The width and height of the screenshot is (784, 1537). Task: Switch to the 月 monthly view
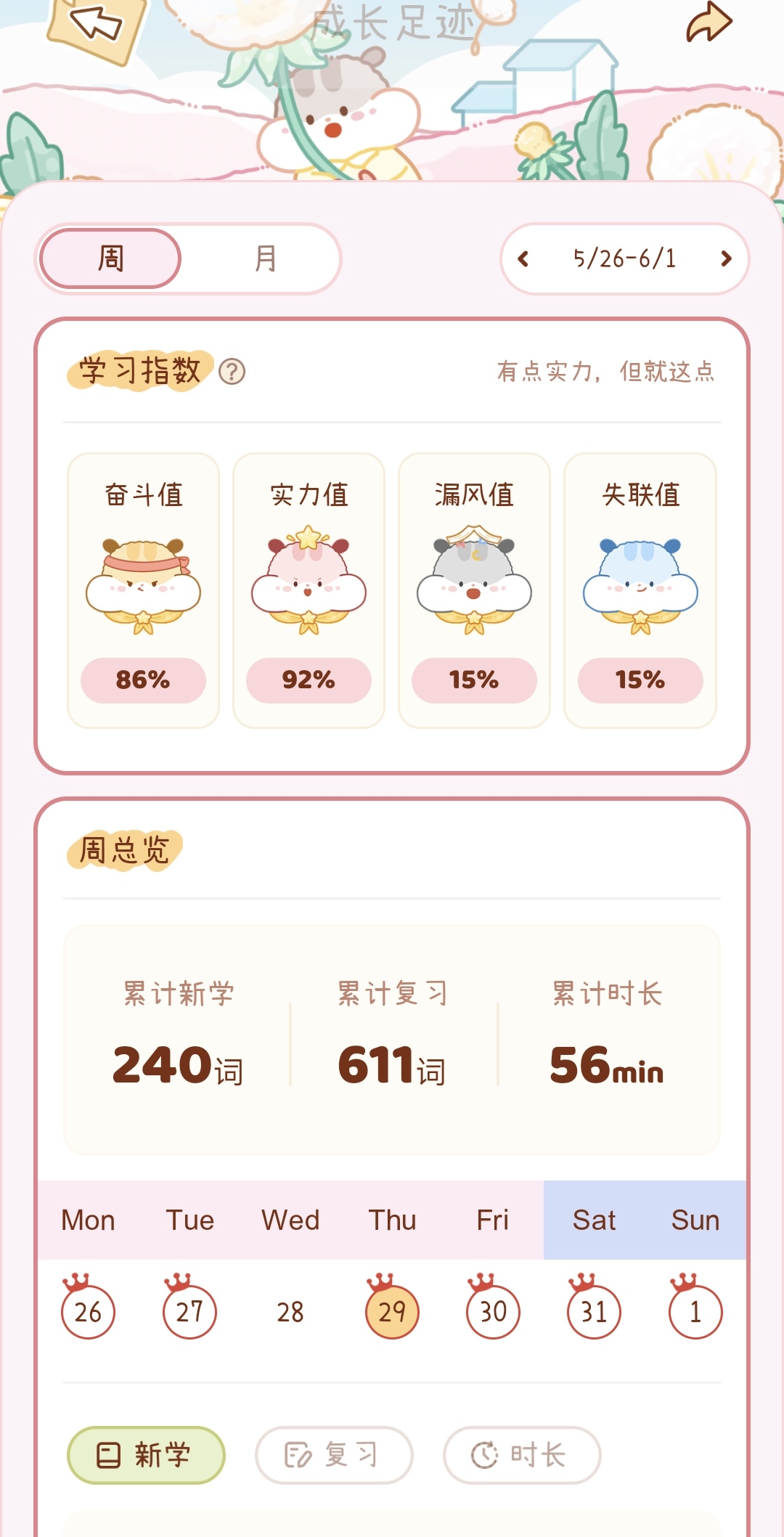(x=266, y=258)
